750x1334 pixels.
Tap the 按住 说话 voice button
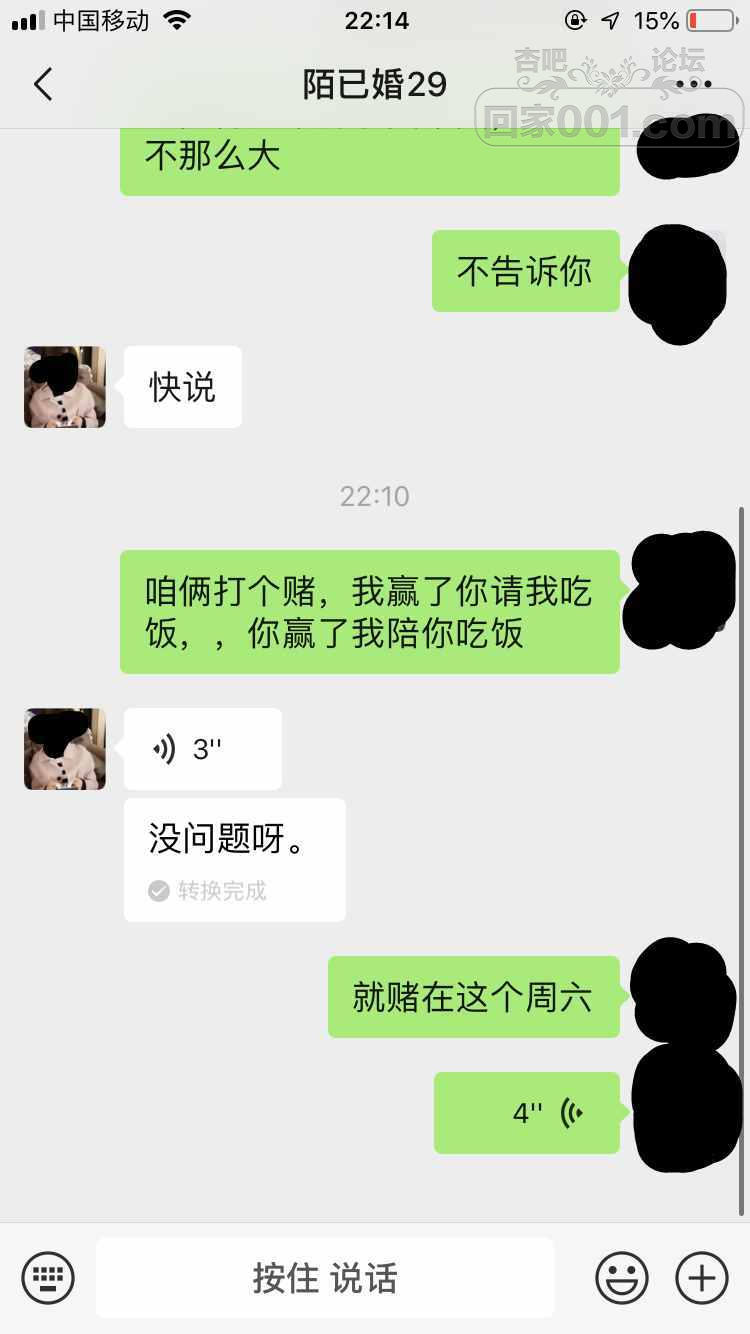pyautogui.click(x=325, y=1278)
